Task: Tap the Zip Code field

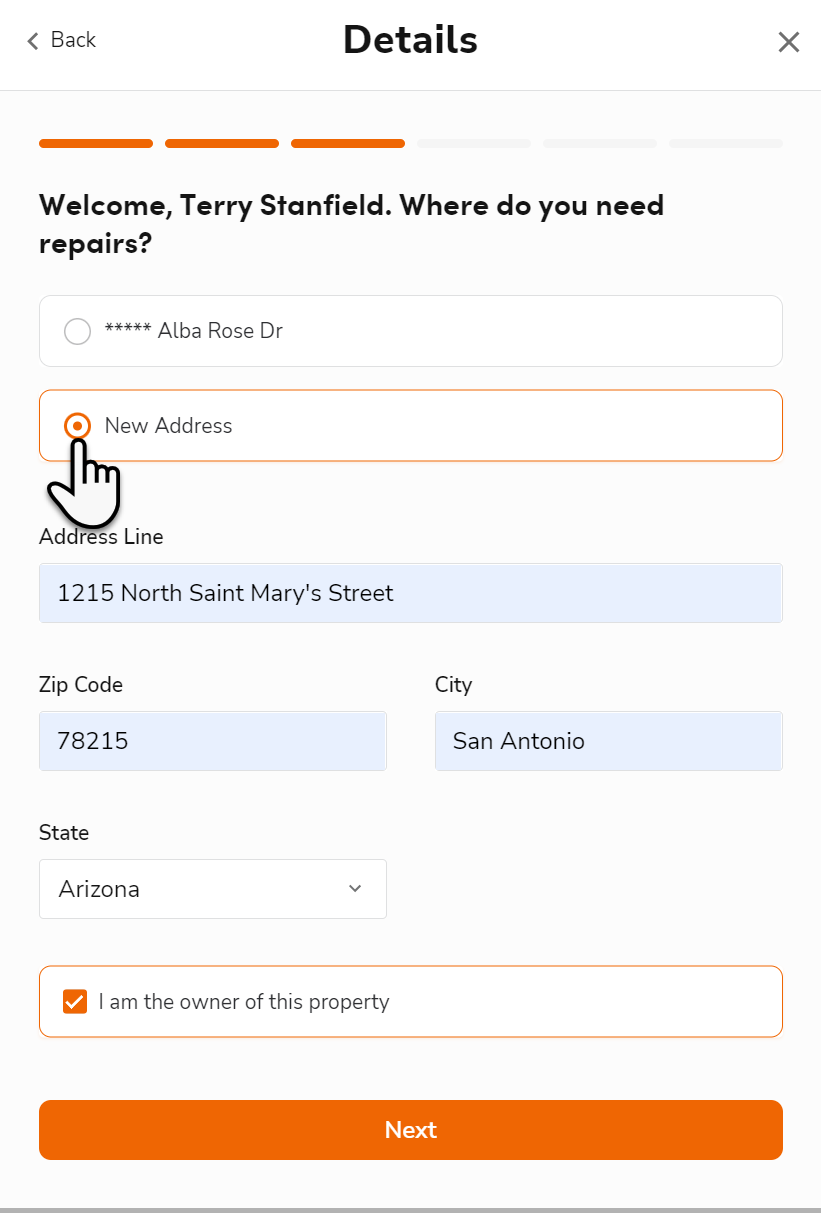Action: pos(212,741)
